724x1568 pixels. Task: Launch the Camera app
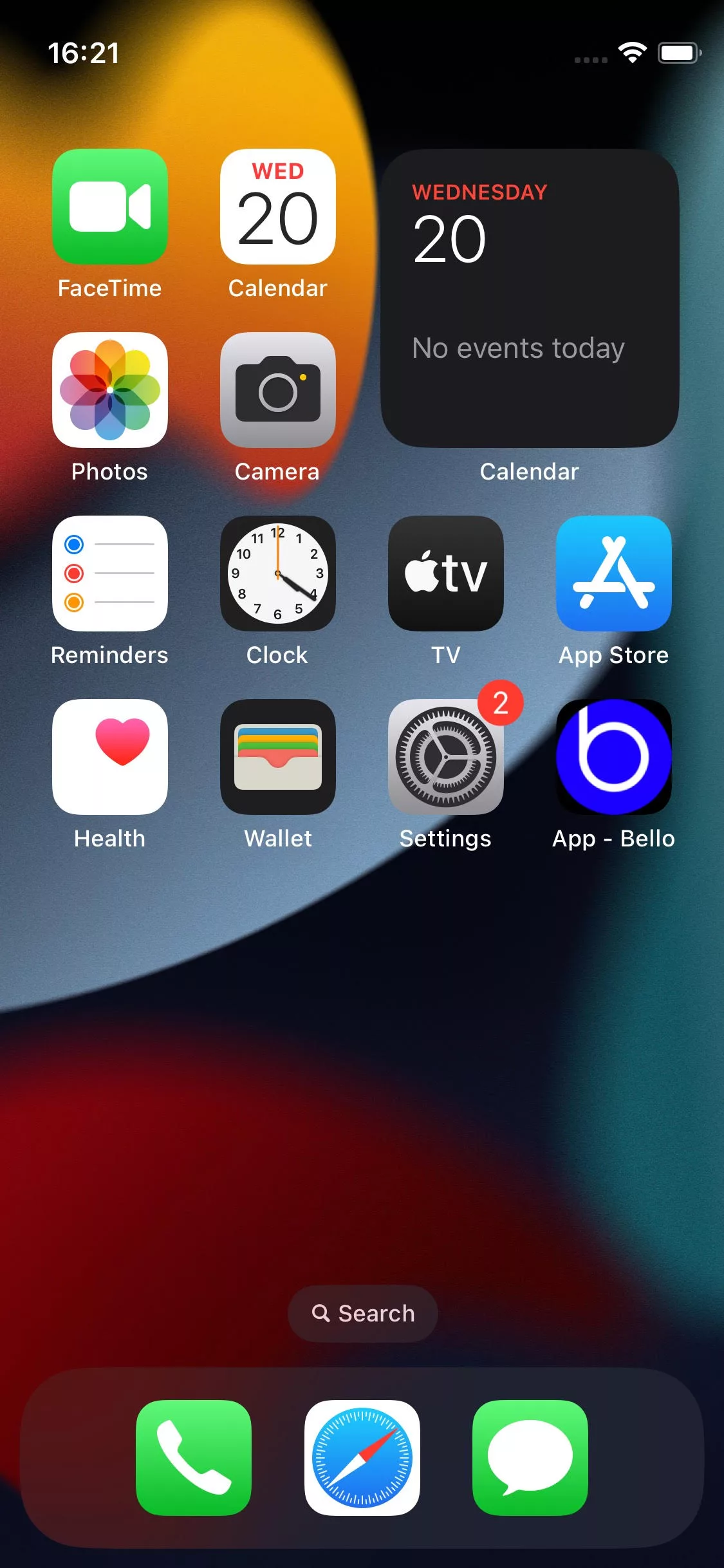click(278, 390)
